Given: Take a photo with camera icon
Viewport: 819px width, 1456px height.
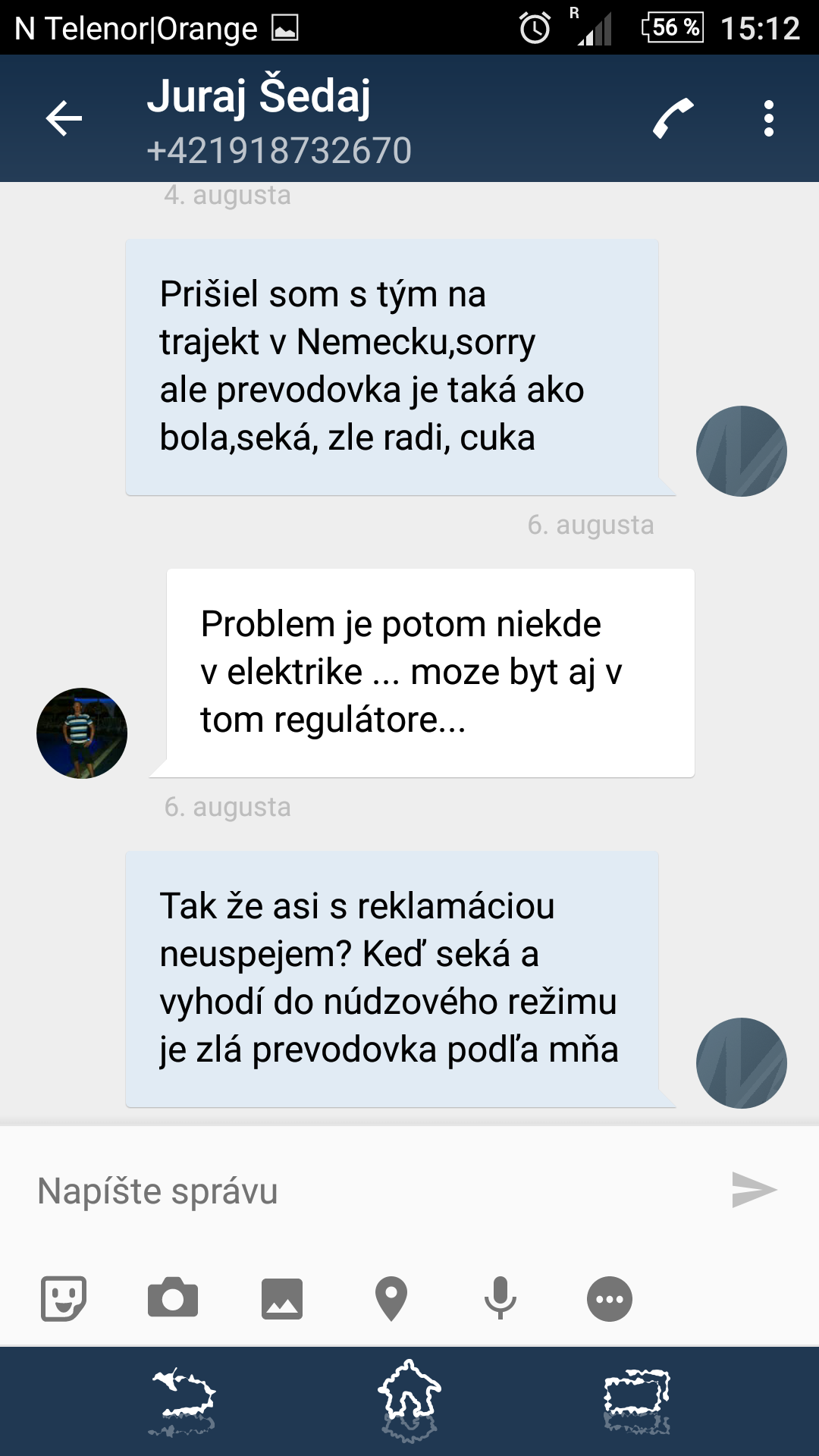Looking at the screenshot, I should [x=173, y=1298].
